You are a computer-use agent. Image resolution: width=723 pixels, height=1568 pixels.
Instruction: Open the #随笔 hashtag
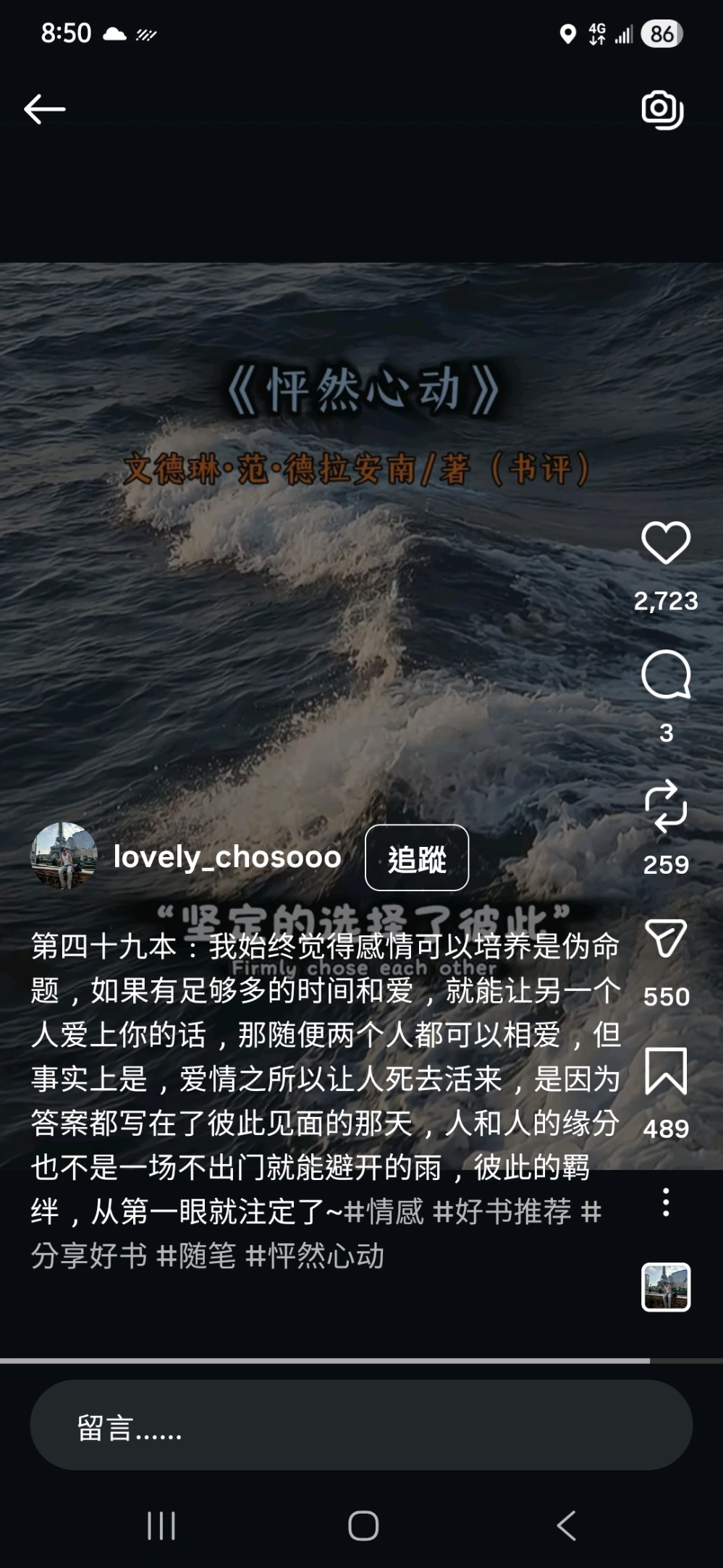(197, 1255)
